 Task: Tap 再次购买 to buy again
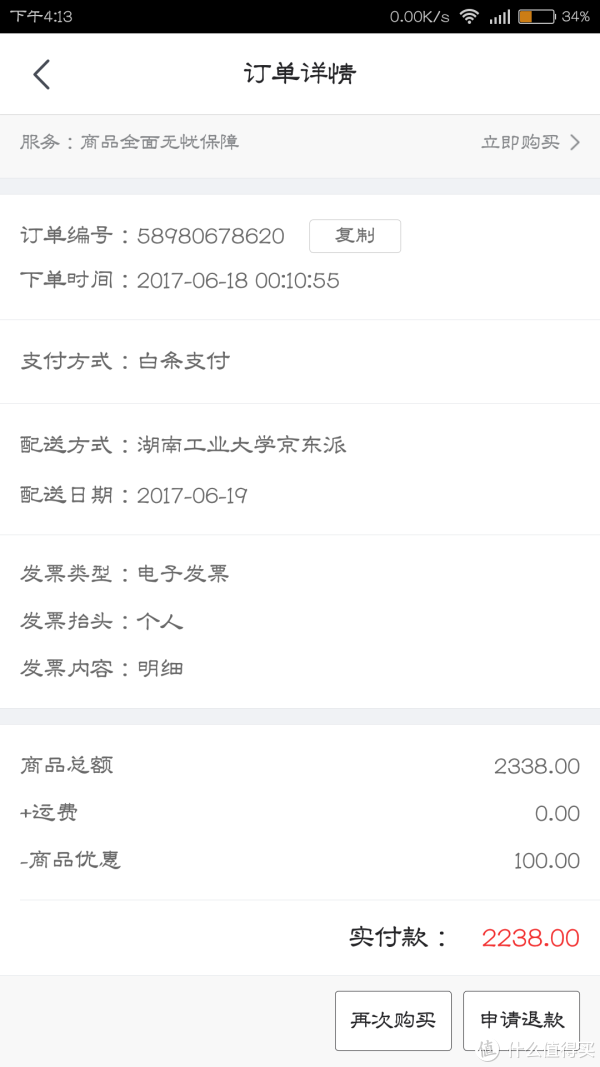point(393,1020)
